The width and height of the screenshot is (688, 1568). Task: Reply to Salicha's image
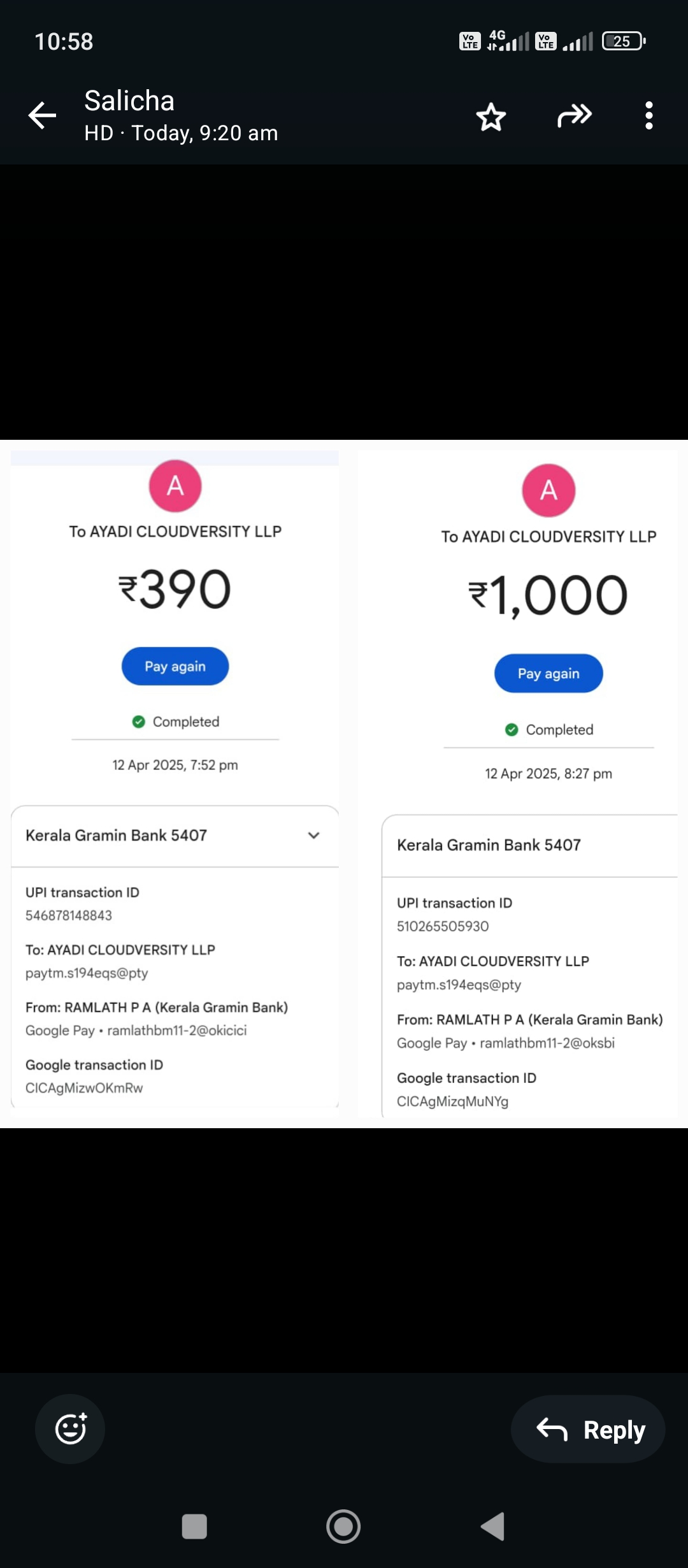point(589,1430)
